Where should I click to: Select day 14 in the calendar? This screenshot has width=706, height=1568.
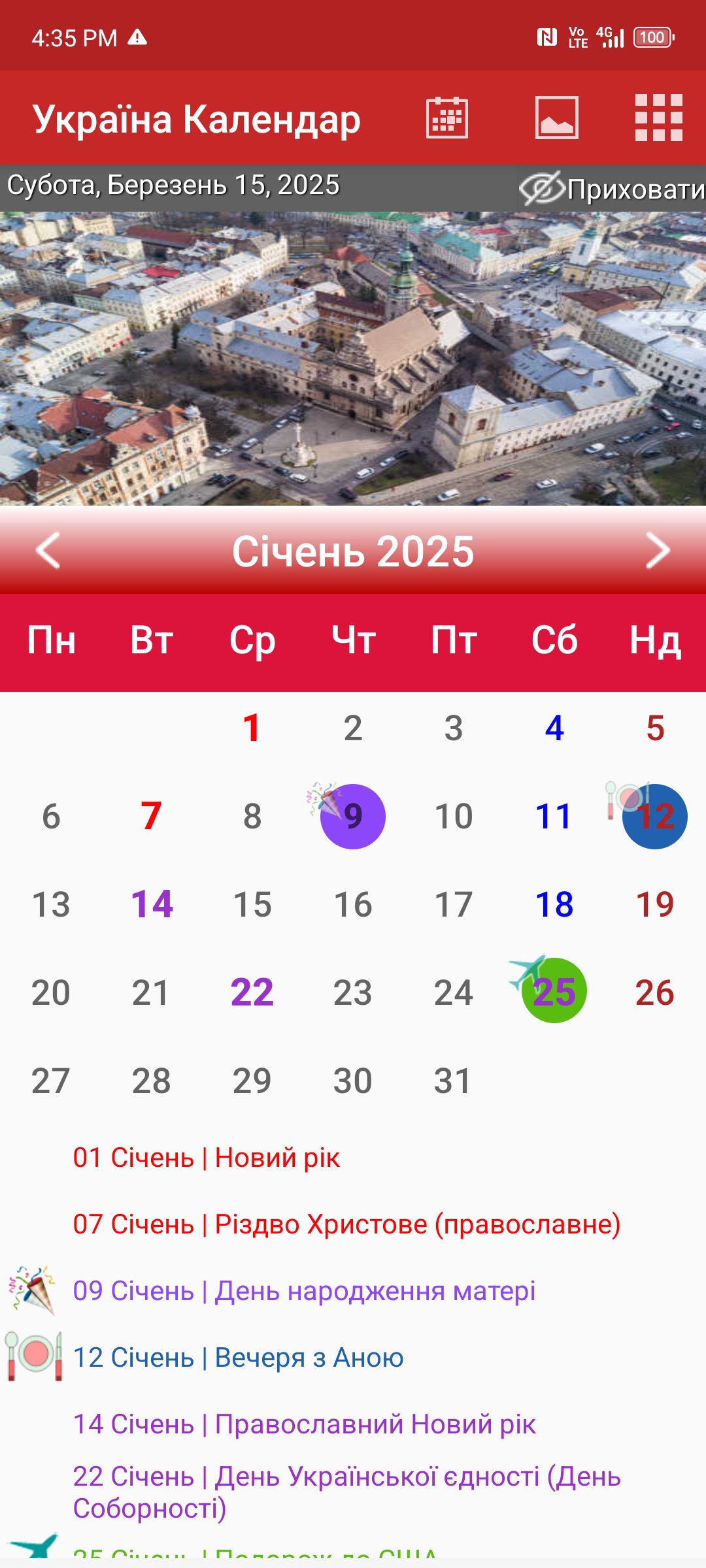[152, 905]
